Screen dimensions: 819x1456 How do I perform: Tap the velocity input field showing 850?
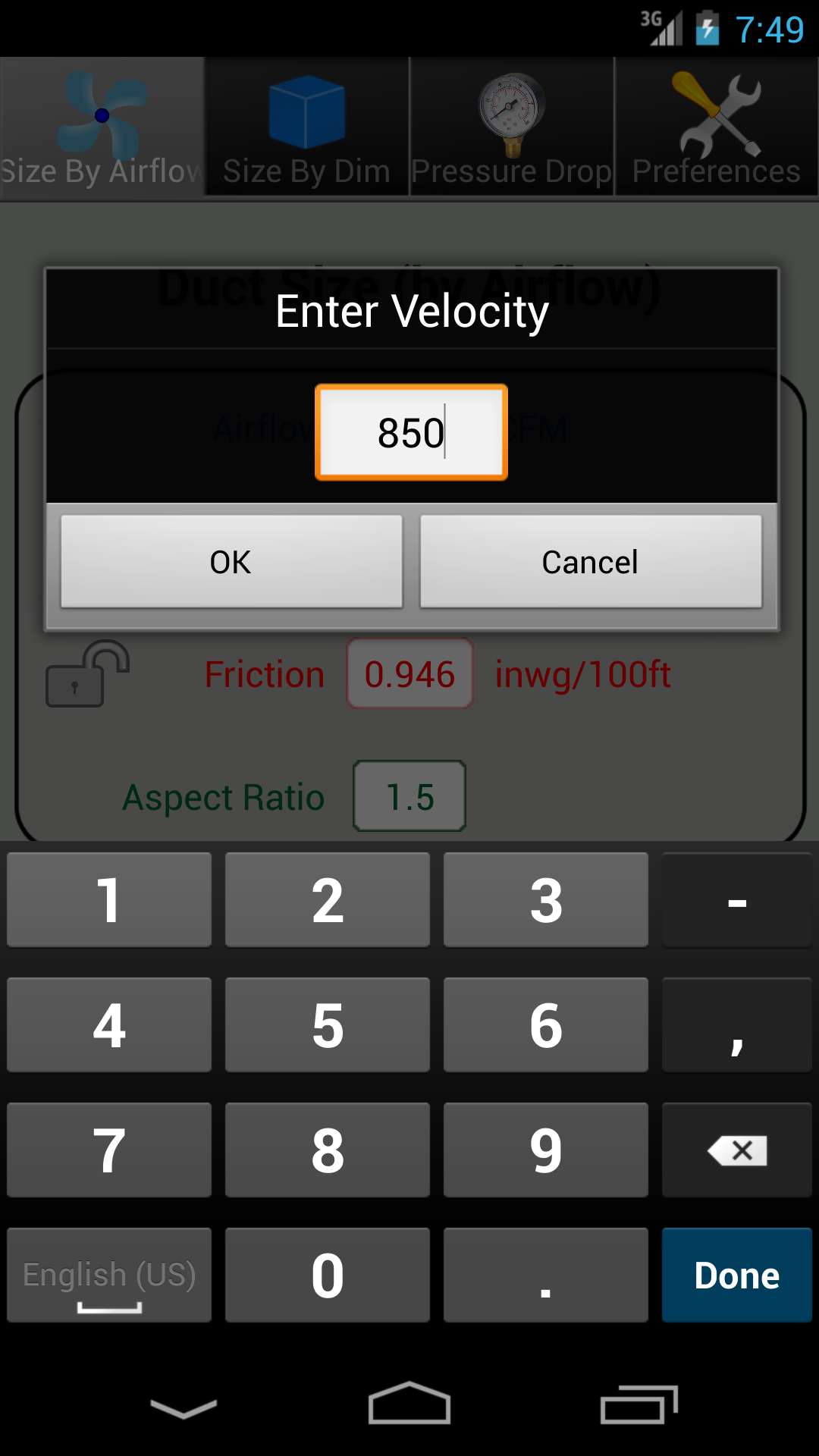[411, 432]
